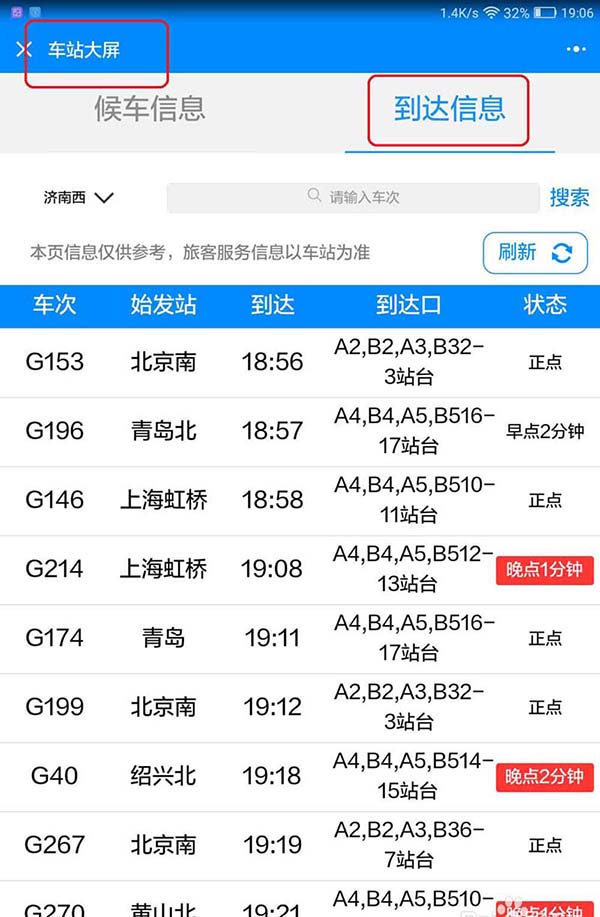Refresh the list with 刷新
This screenshot has width=600, height=917.
pos(535,252)
